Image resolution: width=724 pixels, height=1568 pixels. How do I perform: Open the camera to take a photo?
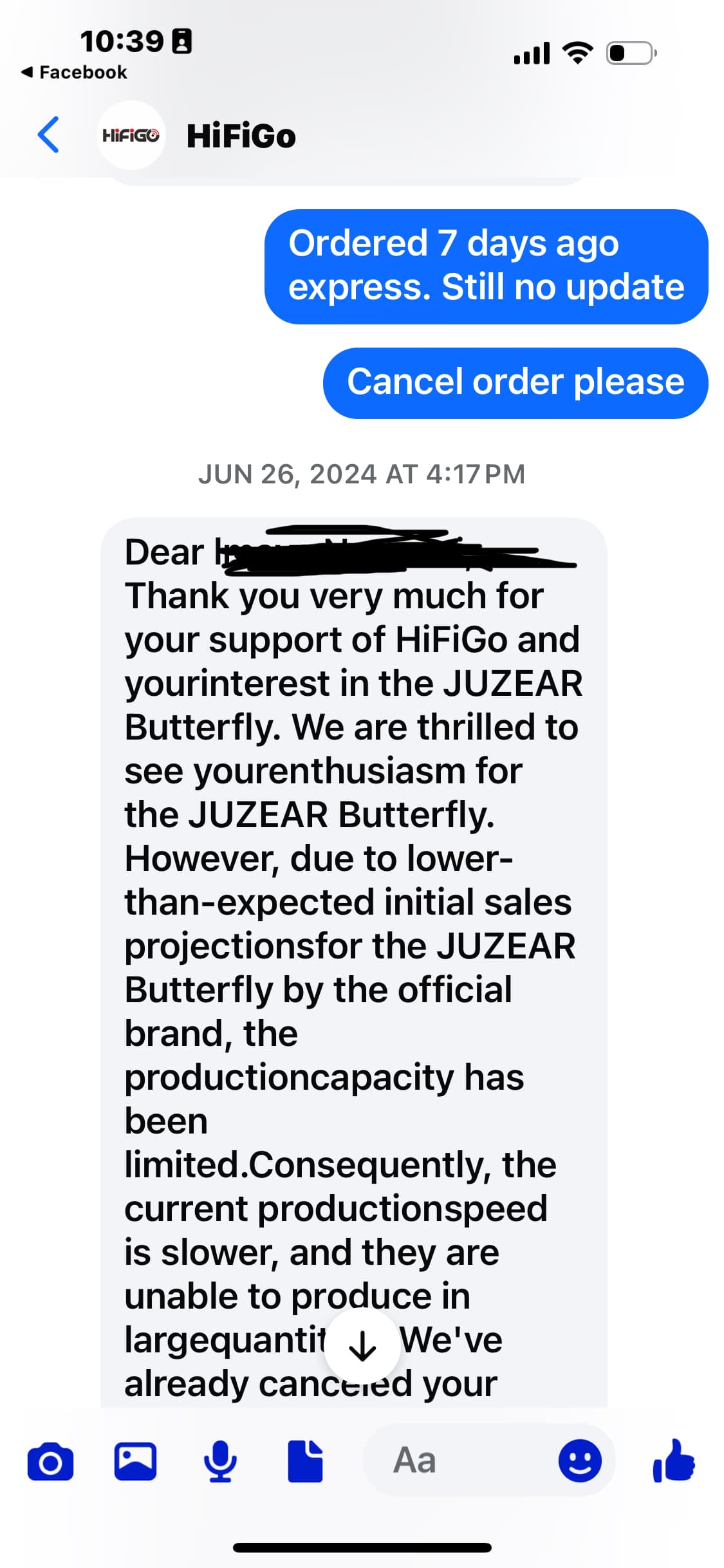(x=50, y=1462)
